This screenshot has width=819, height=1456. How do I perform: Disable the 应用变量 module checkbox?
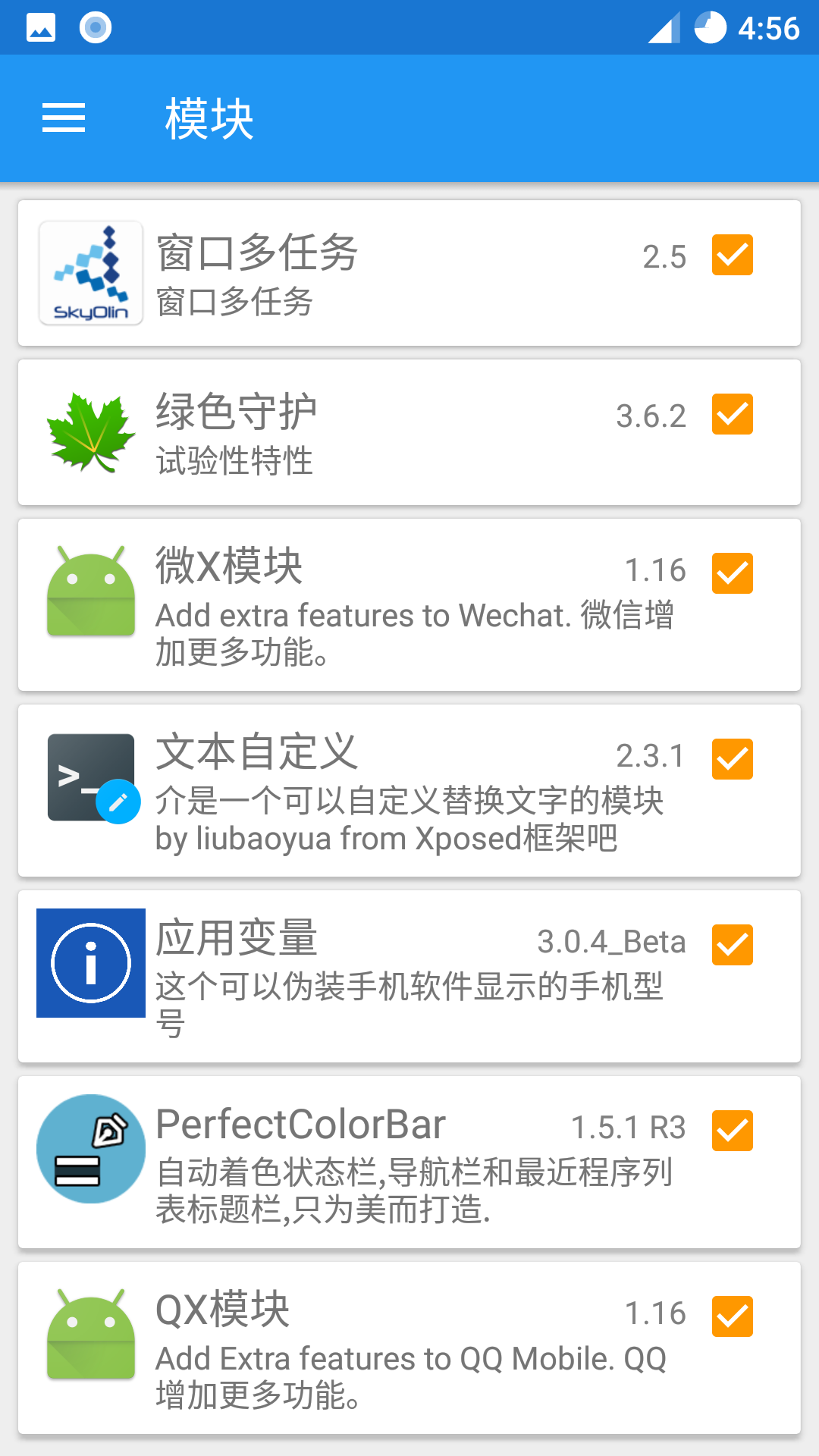click(x=732, y=945)
